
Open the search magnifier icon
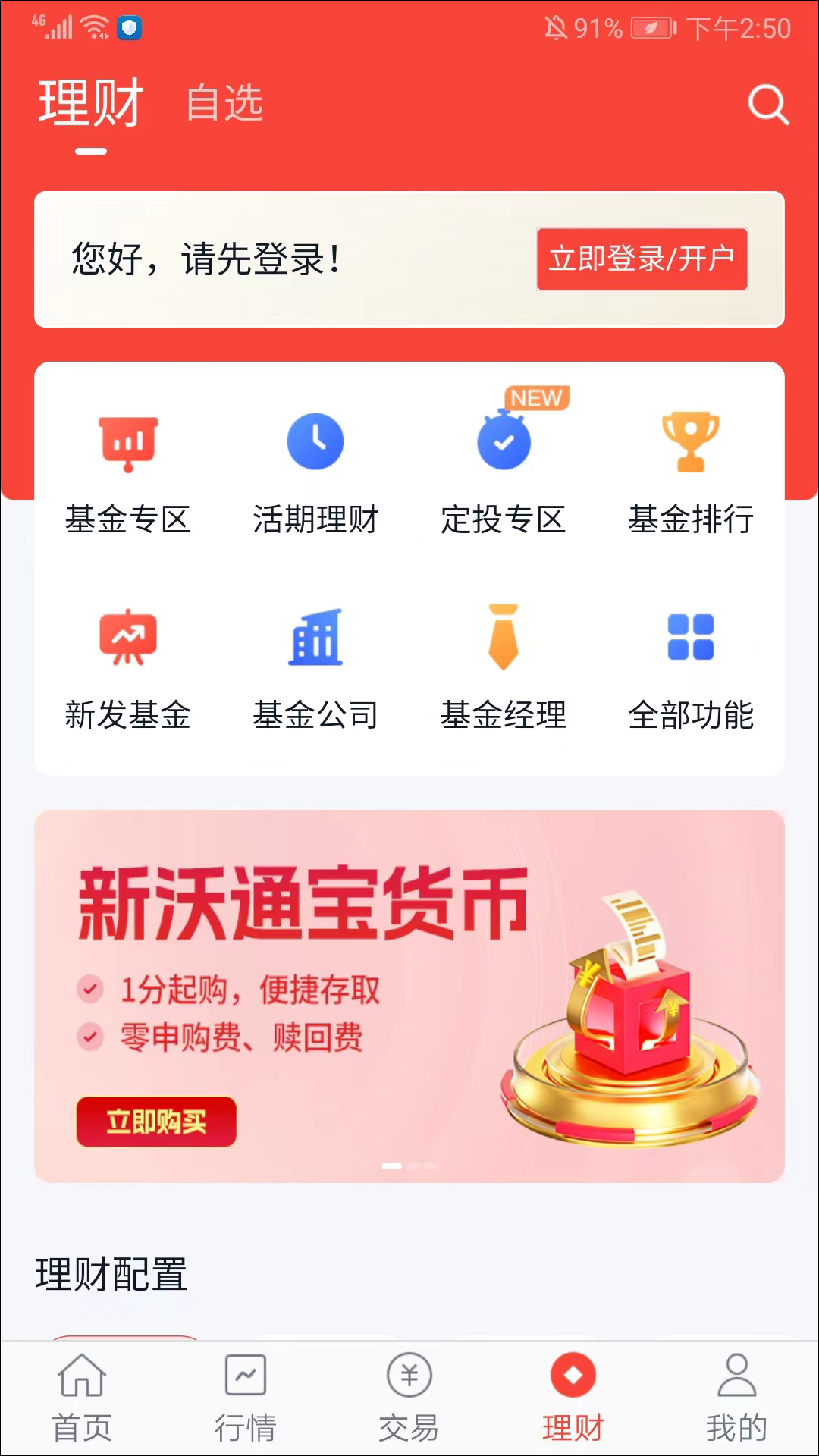coord(768,104)
